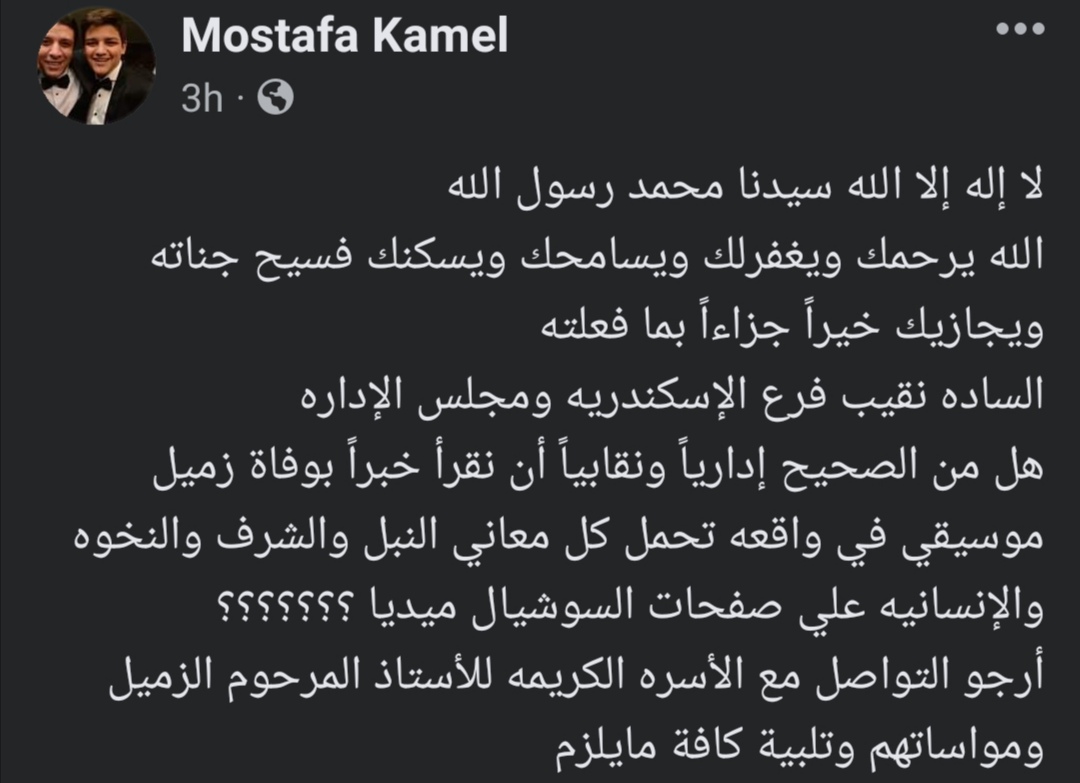Open Mostafa Kamel's profile from name
The width and height of the screenshot is (1080, 783).
344,37
